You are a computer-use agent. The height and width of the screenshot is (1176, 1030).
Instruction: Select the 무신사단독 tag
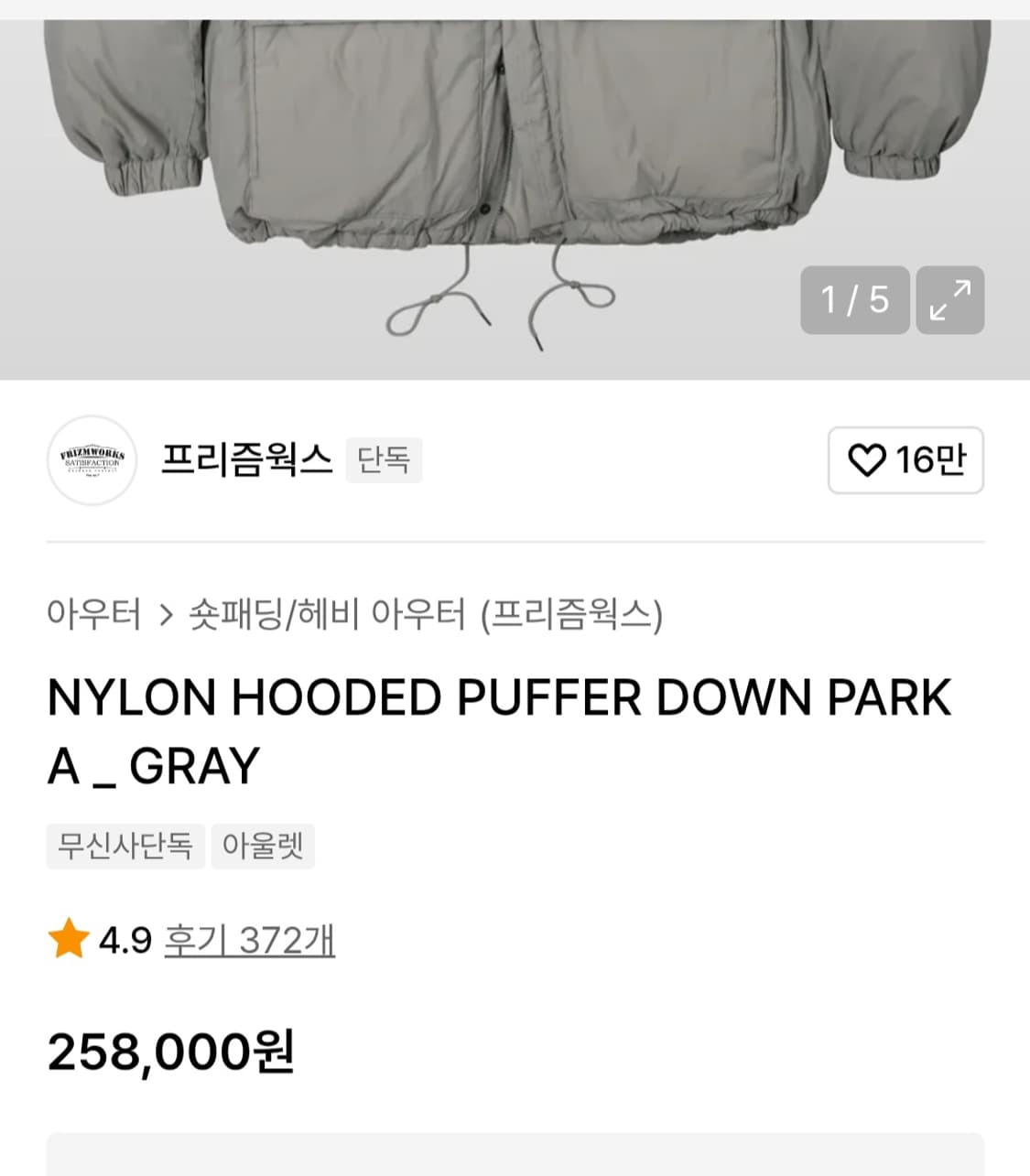pyautogui.click(x=125, y=847)
